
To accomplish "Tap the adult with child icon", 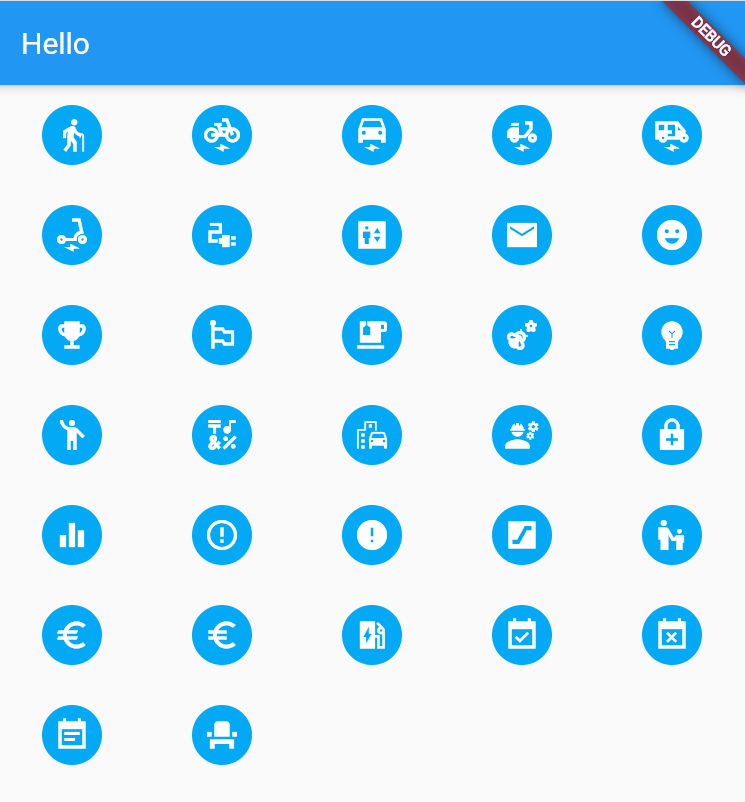I will (x=672, y=535).
